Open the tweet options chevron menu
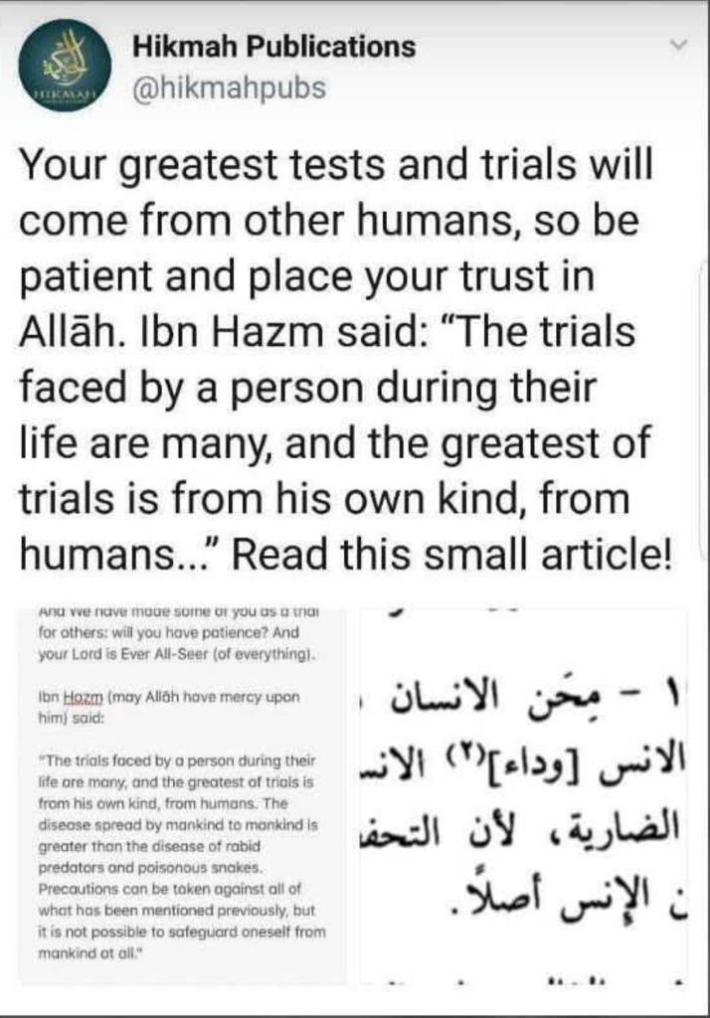Viewport: 710px width, 1018px height. (679, 46)
